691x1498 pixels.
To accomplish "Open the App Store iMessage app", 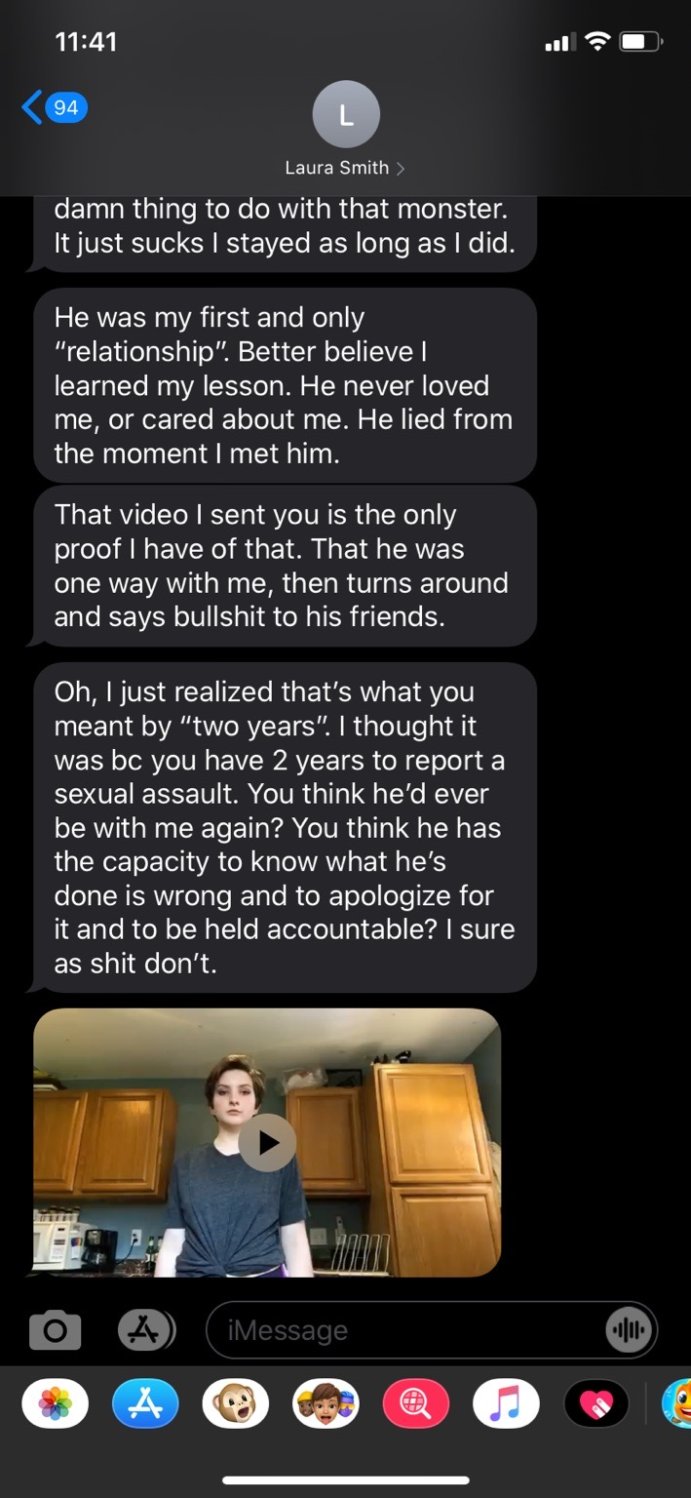I will pyautogui.click(x=146, y=1404).
